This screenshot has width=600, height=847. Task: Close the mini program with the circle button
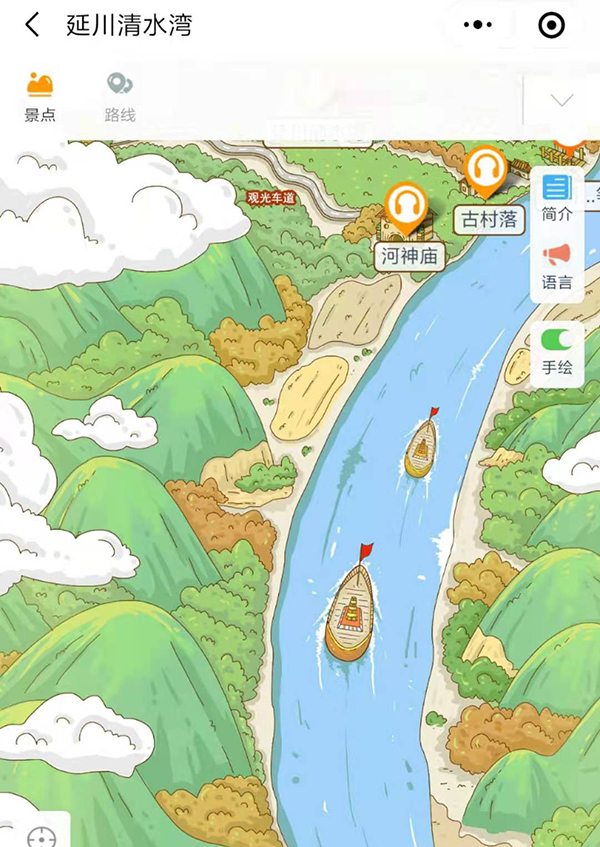point(551,26)
